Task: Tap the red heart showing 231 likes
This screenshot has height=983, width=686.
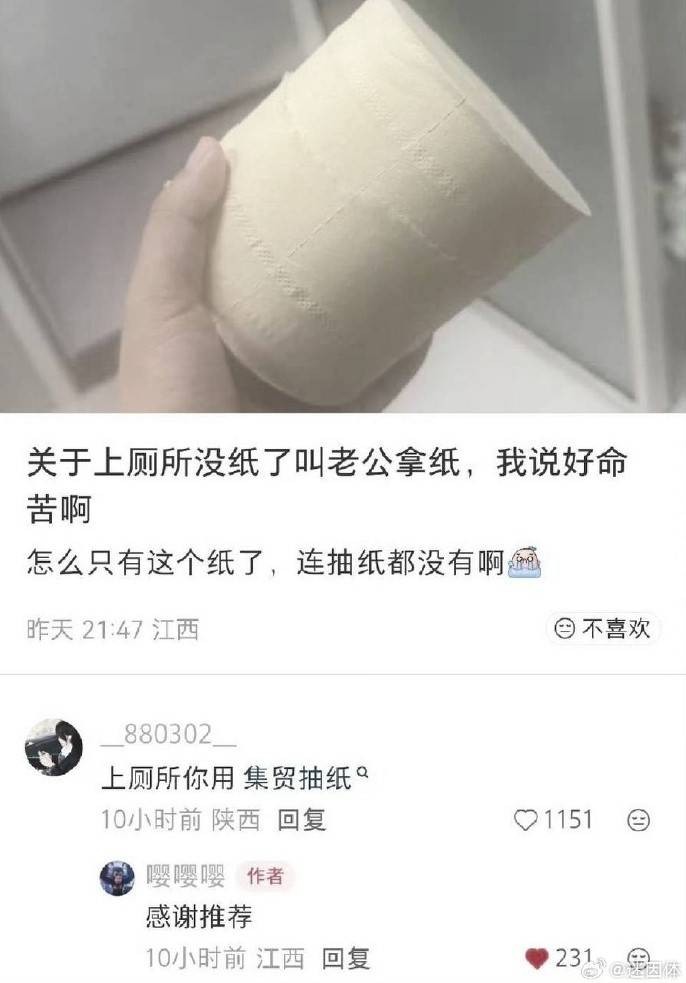Action: point(537,958)
